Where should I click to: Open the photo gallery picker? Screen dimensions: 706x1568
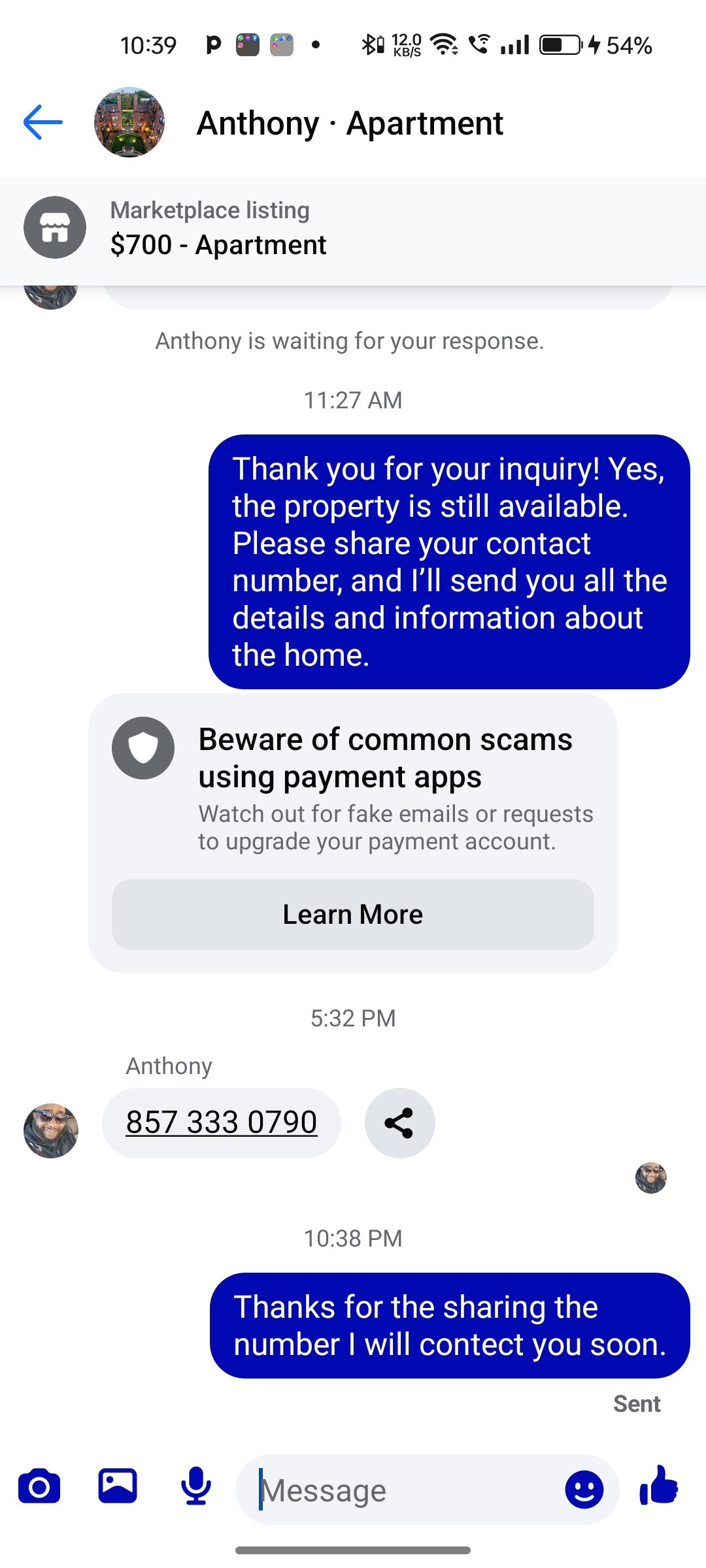[118, 1486]
